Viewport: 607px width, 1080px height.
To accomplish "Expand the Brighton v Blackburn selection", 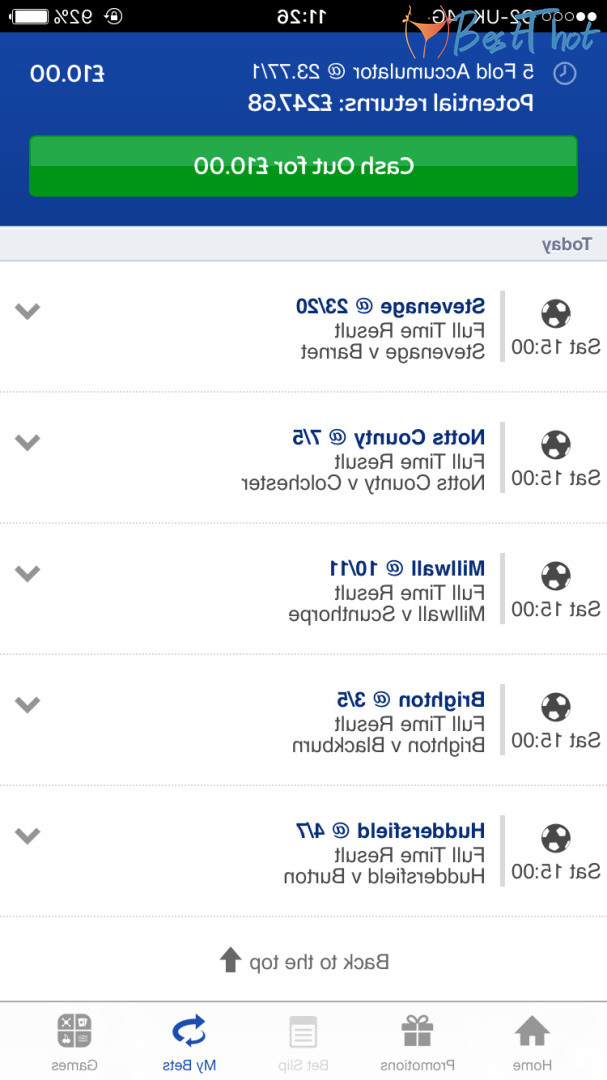I will point(28,704).
